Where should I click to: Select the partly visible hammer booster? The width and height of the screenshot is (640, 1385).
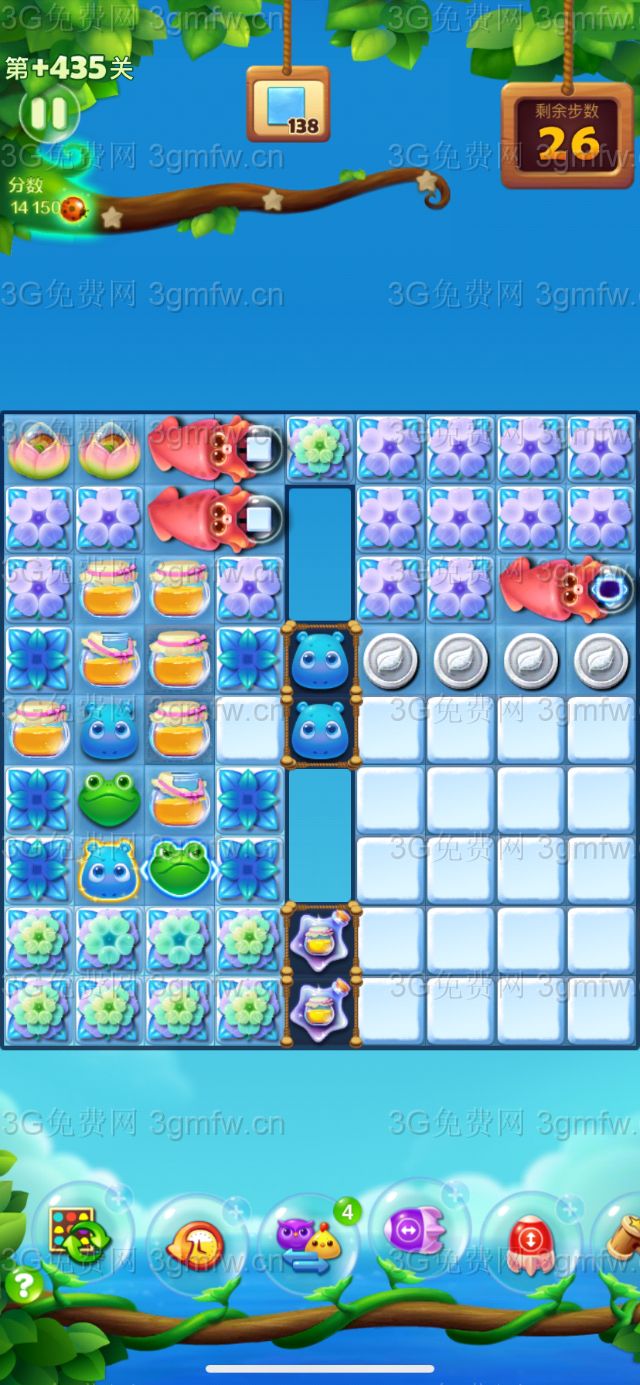622,1240
